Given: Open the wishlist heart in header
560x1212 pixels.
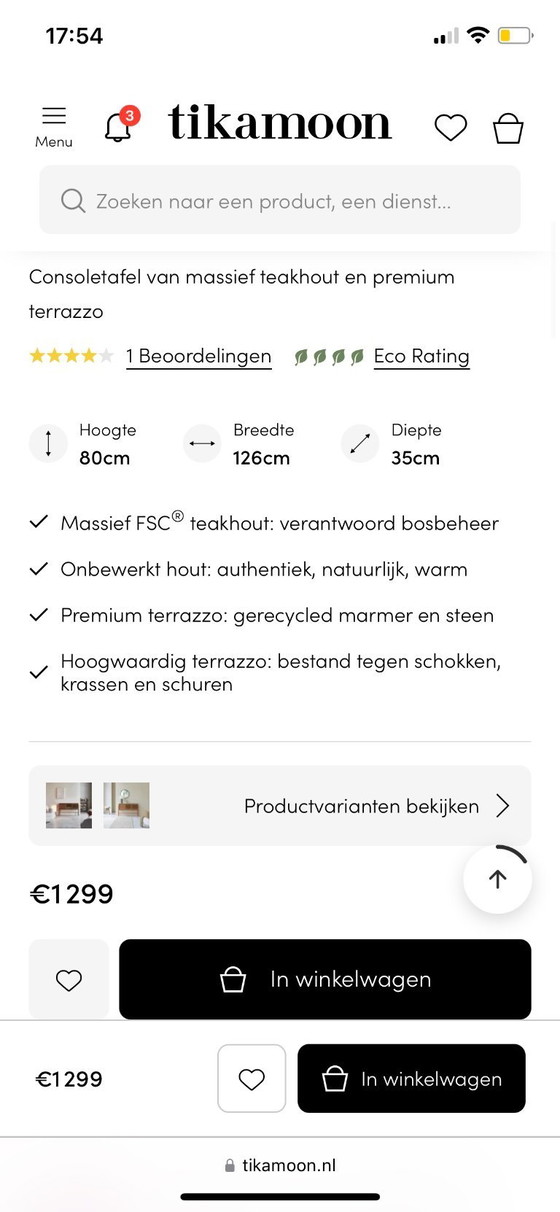Looking at the screenshot, I should coord(450,127).
